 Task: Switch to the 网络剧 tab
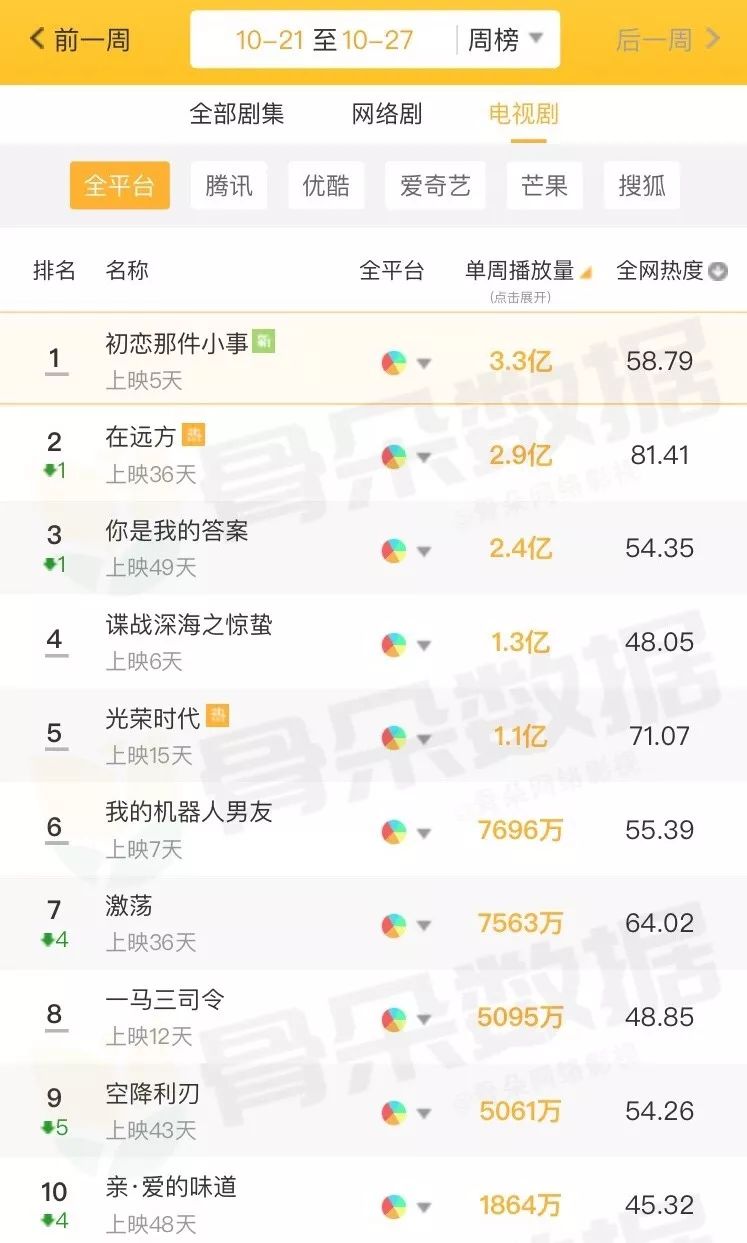coord(387,114)
